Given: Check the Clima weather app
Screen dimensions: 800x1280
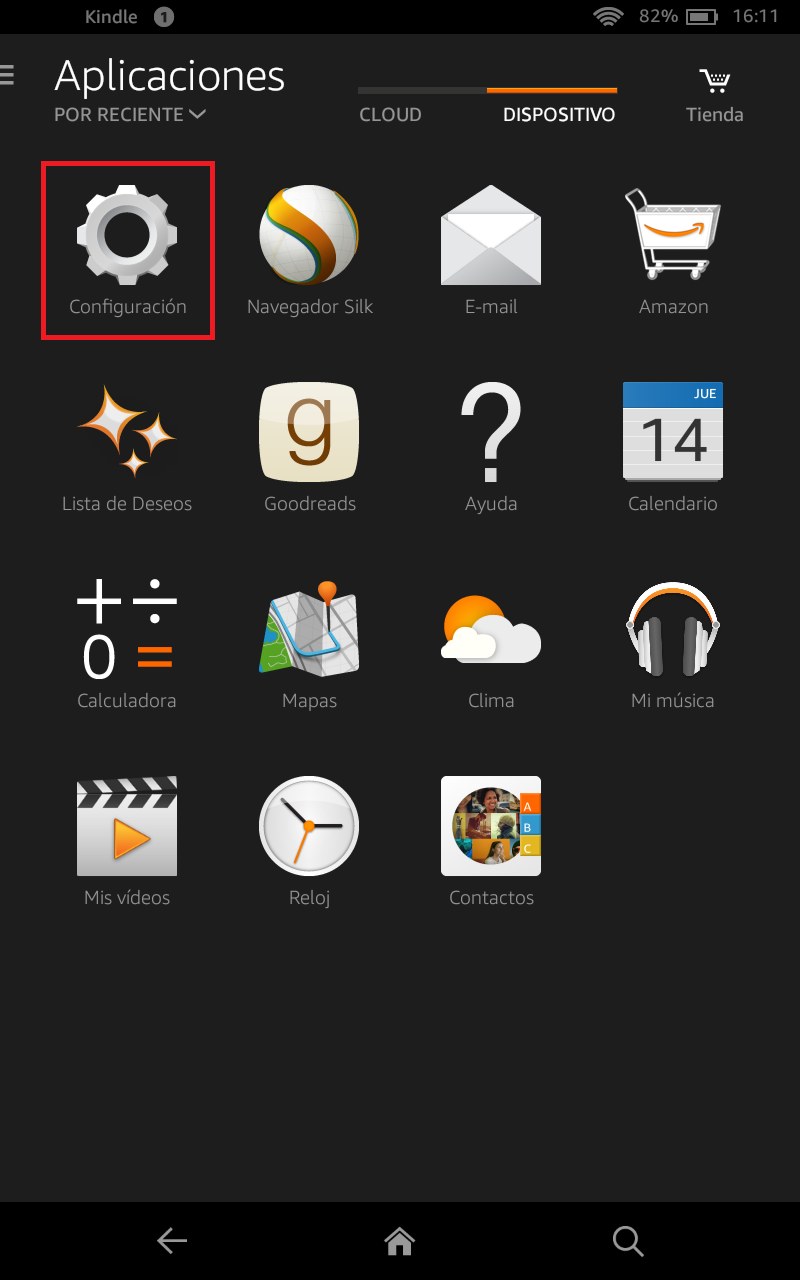Looking at the screenshot, I should (491, 644).
